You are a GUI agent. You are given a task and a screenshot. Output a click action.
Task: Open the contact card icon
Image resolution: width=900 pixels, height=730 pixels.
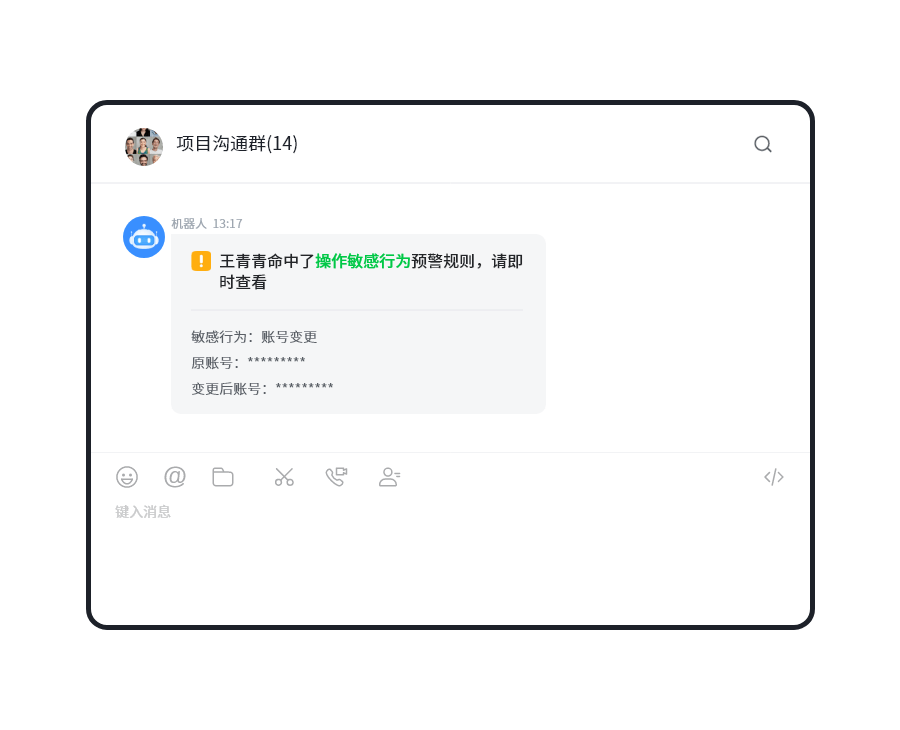(x=389, y=477)
